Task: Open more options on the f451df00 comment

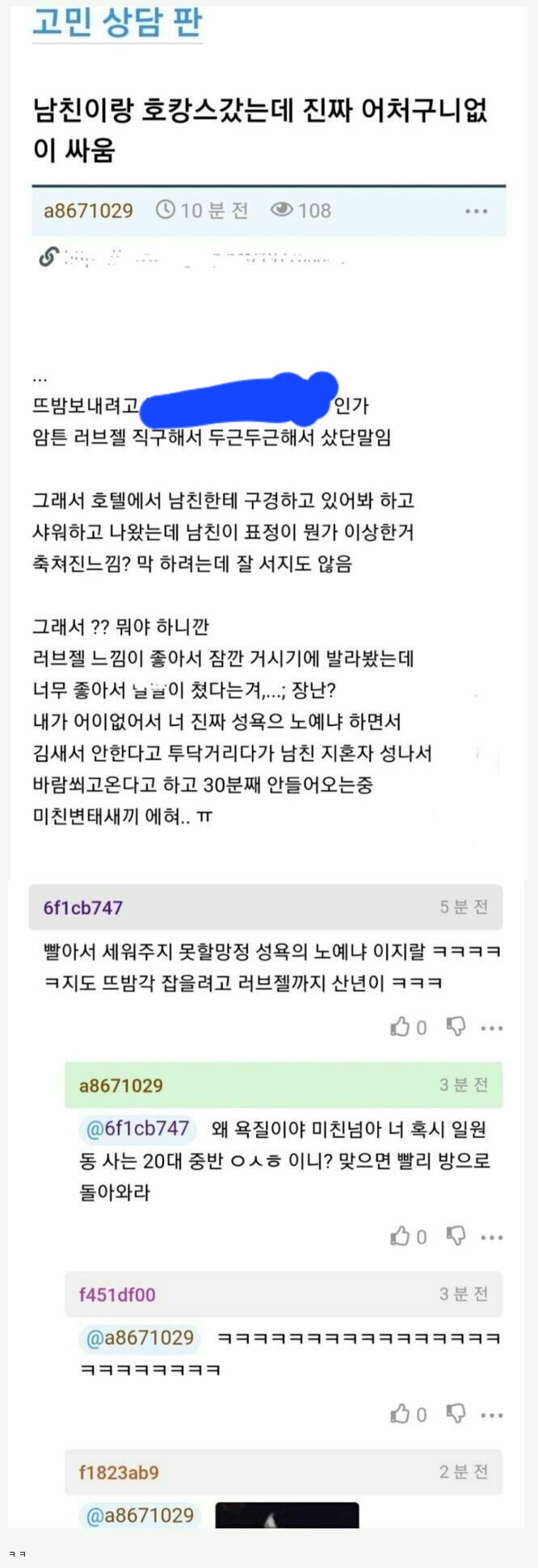Action: [x=491, y=1415]
